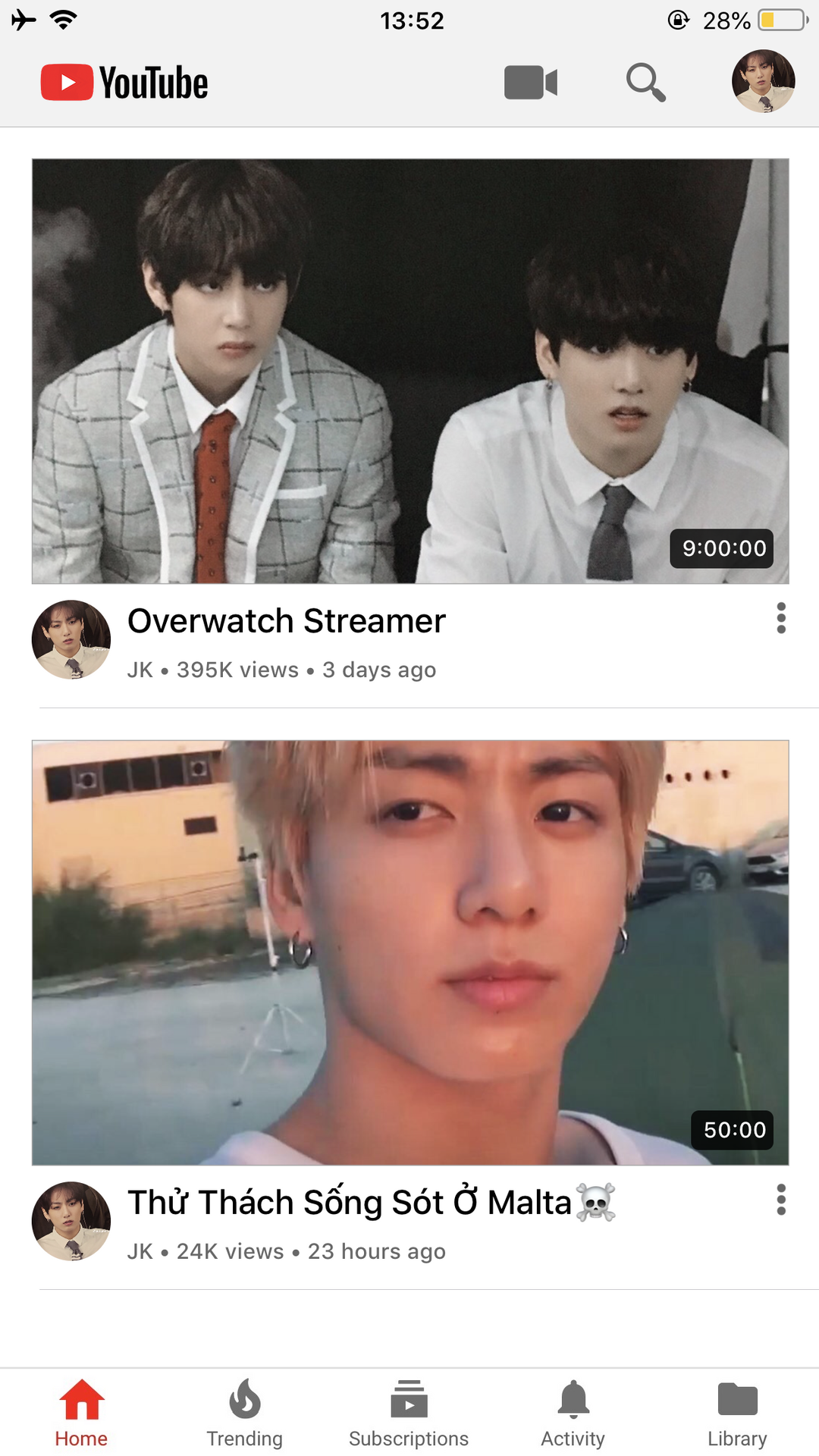Open JK channel avatar beside Overwatch Streamer
Screen dimensions: 819x1456
tap(71, 639)
